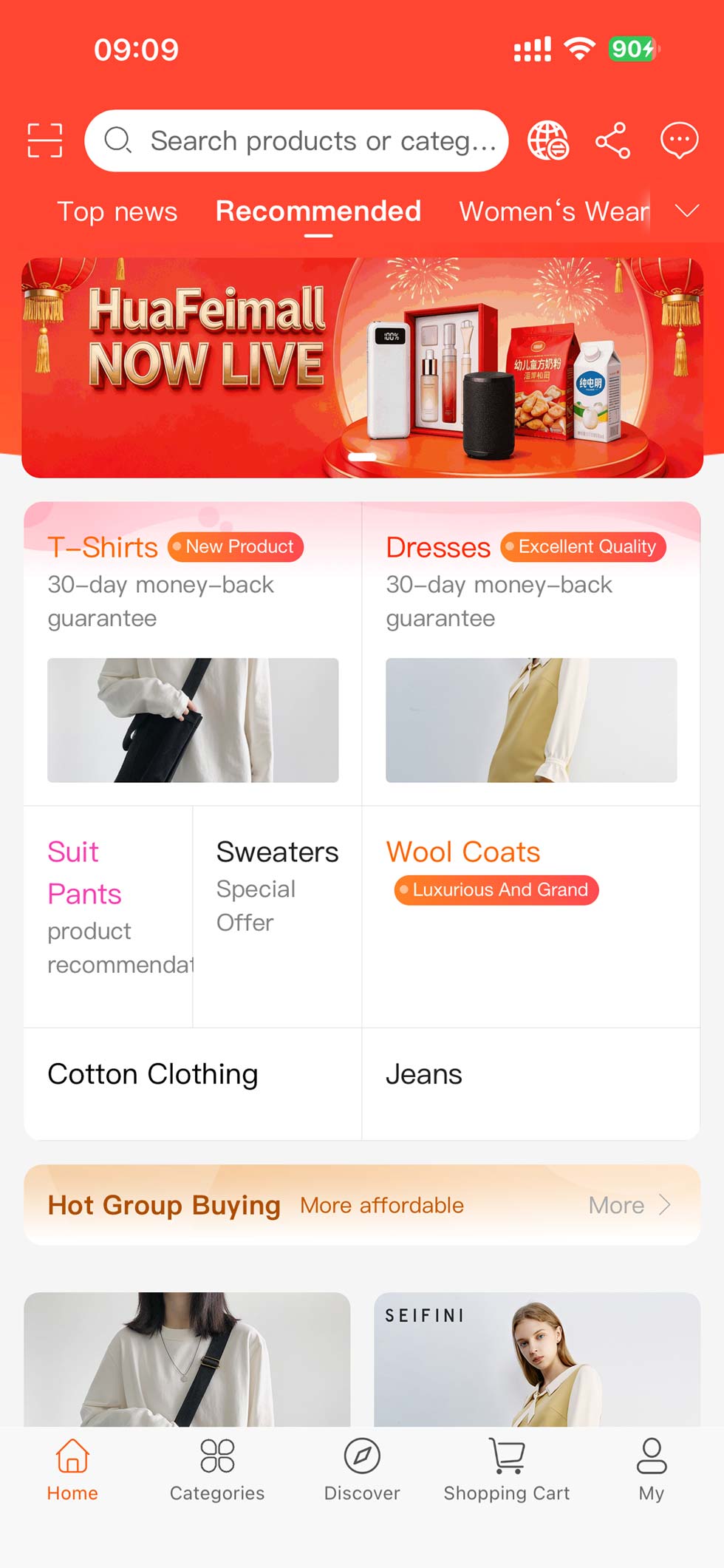Open the scan code icon
Screen dimensions: 724x1568
(x=44, y=140)
